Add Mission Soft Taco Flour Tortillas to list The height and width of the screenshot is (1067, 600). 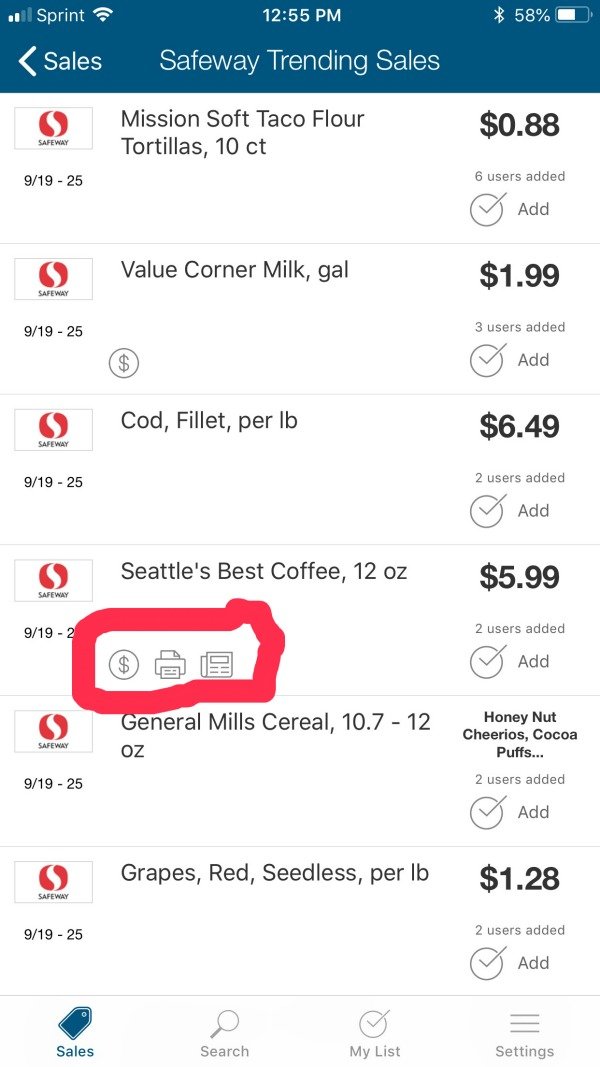(510, 208)
